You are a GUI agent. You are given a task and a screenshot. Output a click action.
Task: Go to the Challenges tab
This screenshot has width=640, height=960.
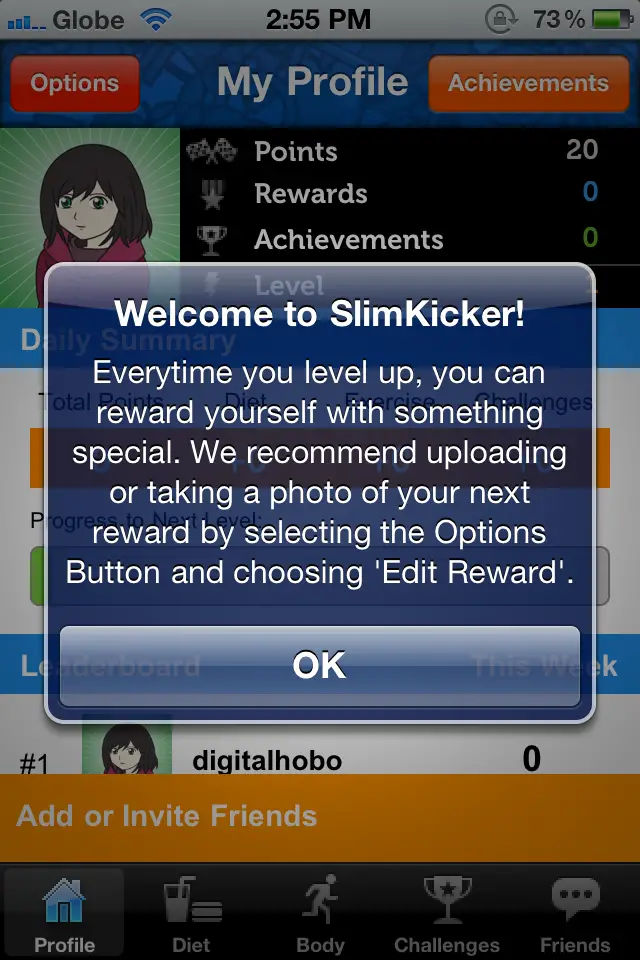click(x=447, y=914)
